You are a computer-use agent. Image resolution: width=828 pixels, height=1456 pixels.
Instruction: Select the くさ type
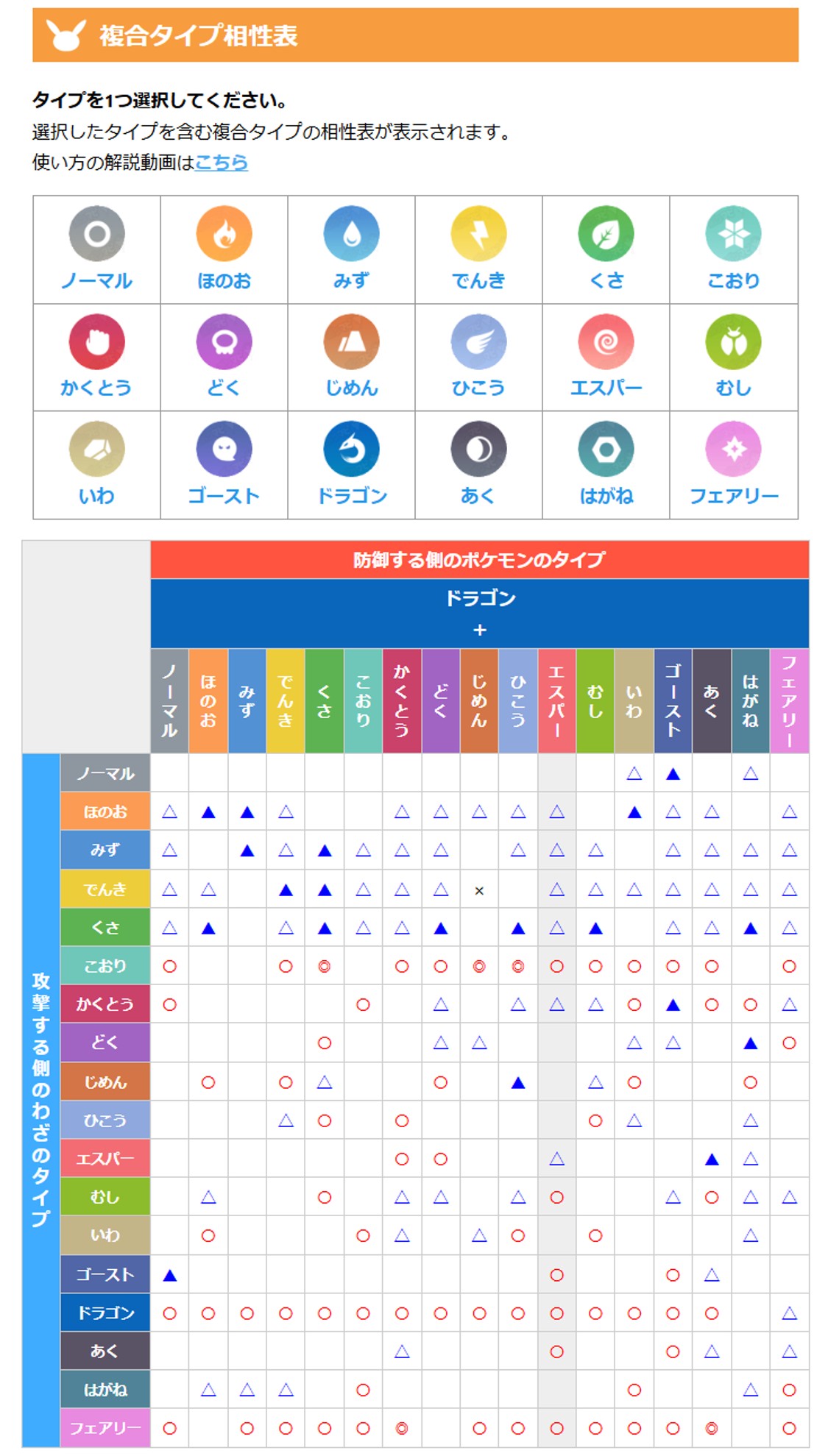point(606,249)
